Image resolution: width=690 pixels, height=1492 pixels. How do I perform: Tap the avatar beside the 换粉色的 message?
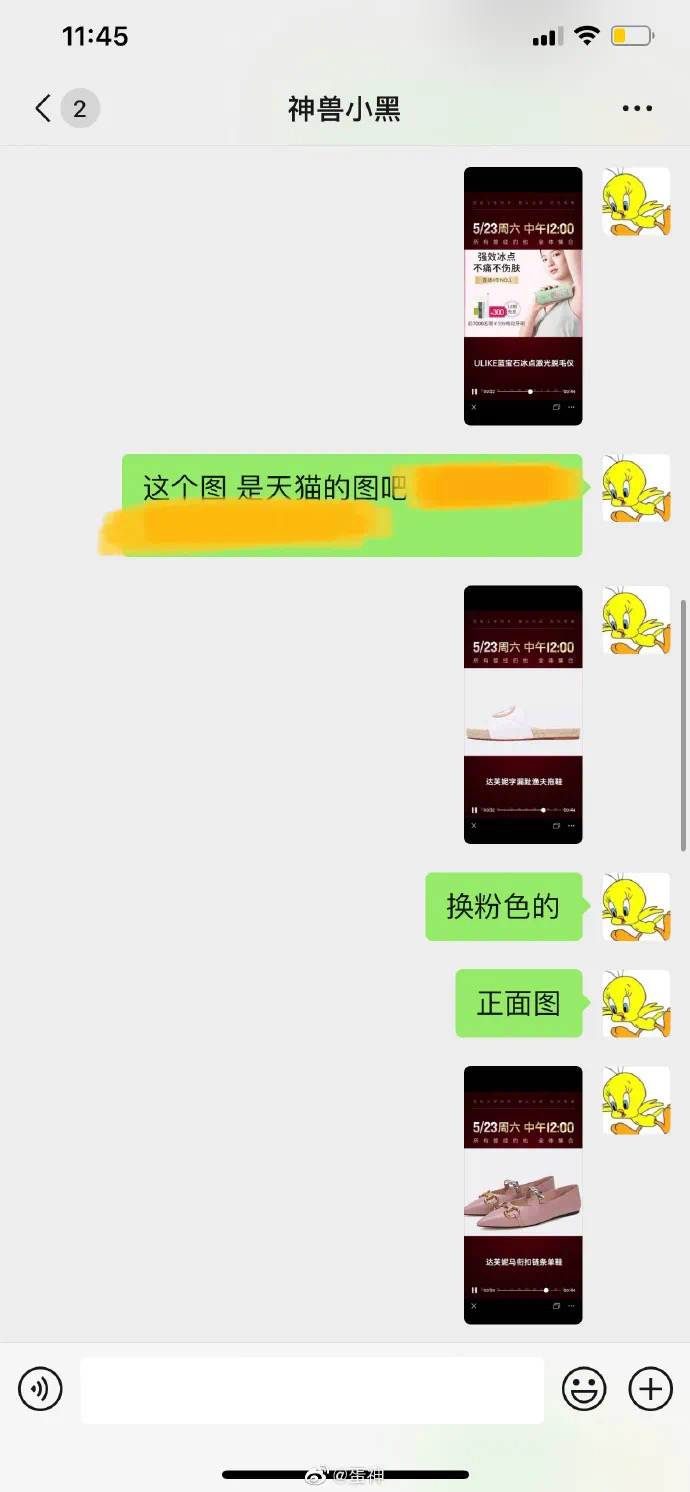point(635,907)
